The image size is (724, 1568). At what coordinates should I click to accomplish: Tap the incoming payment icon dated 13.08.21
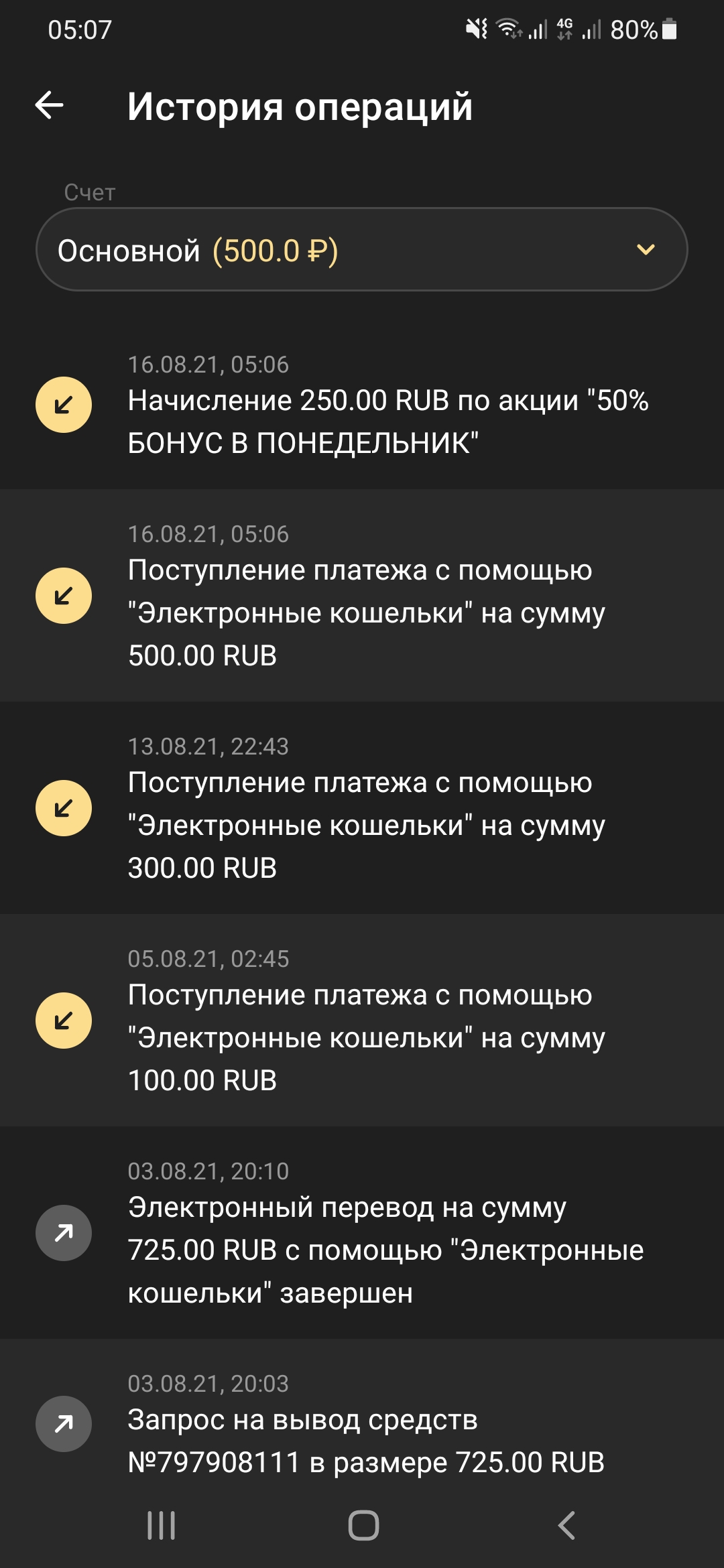(64, 807)
